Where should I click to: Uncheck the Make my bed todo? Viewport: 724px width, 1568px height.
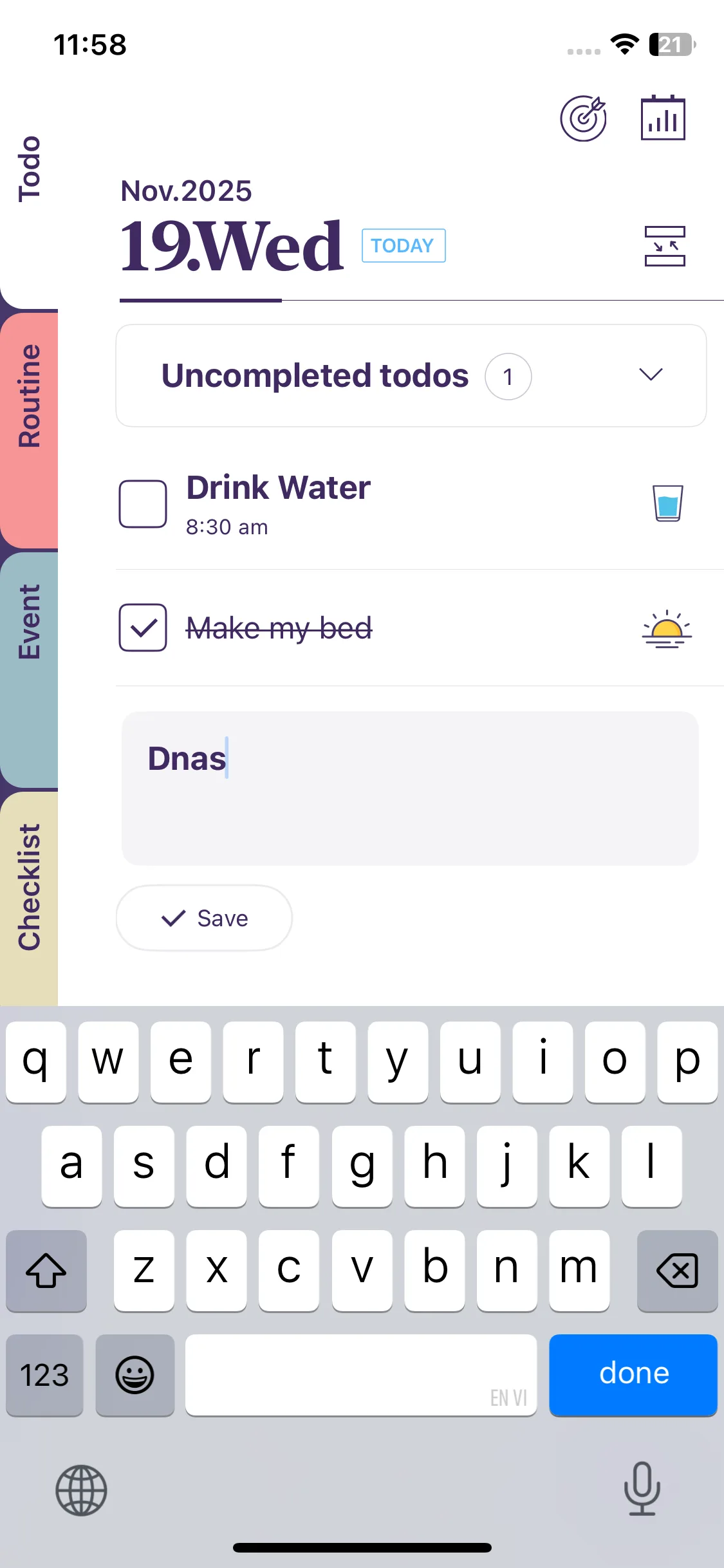(x=143, y=628)
